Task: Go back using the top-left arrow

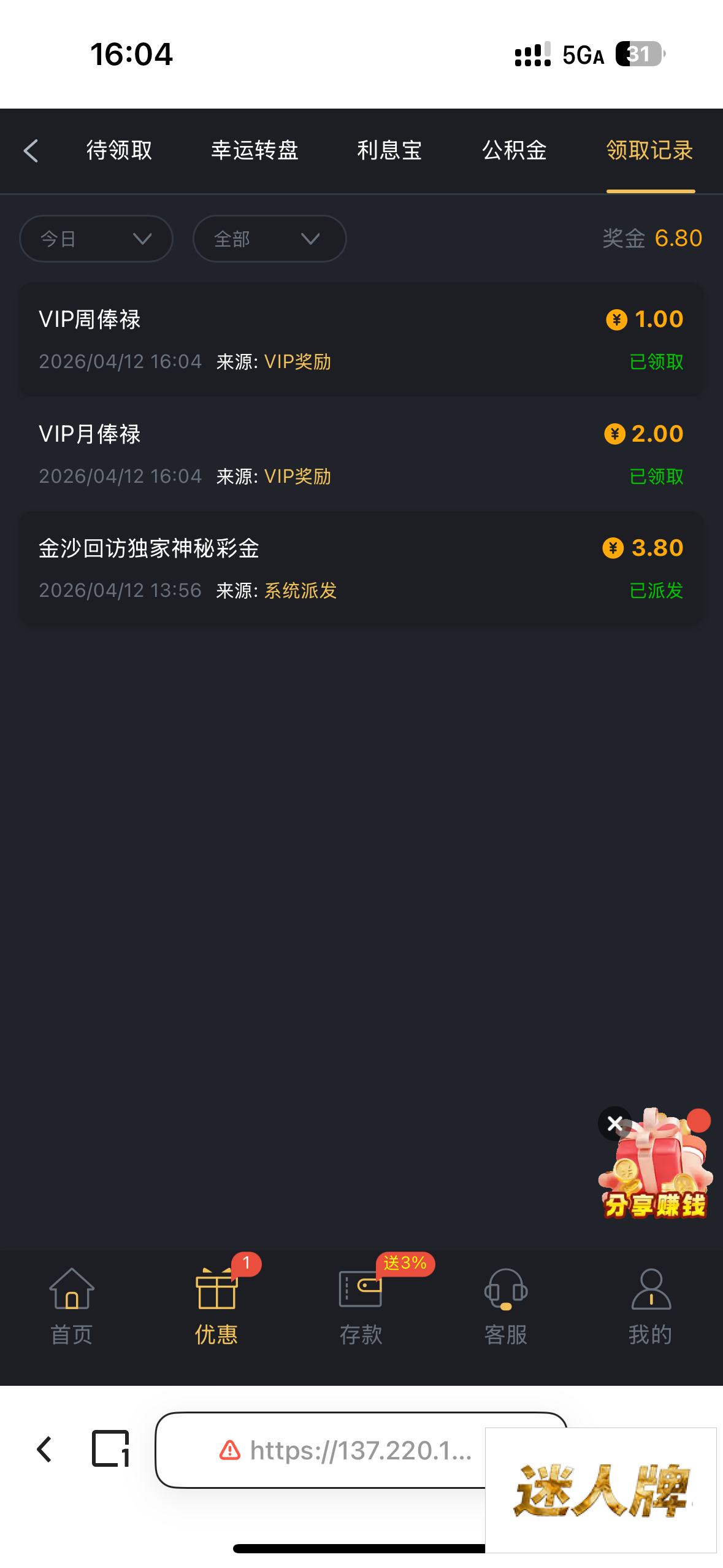Action: click(31, 151)
